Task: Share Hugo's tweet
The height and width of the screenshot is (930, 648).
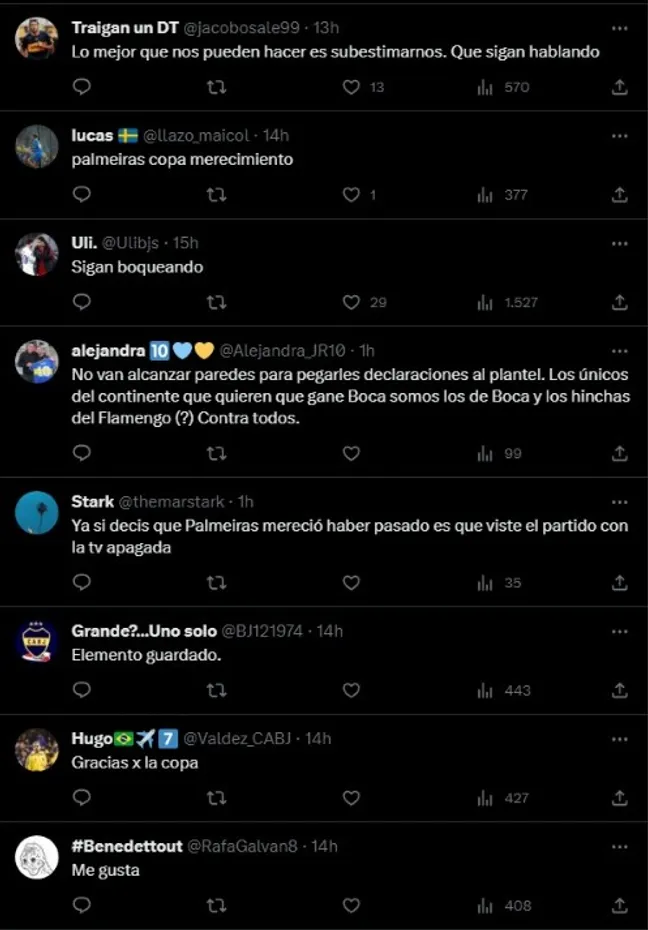Action: (x=619, y=798)
